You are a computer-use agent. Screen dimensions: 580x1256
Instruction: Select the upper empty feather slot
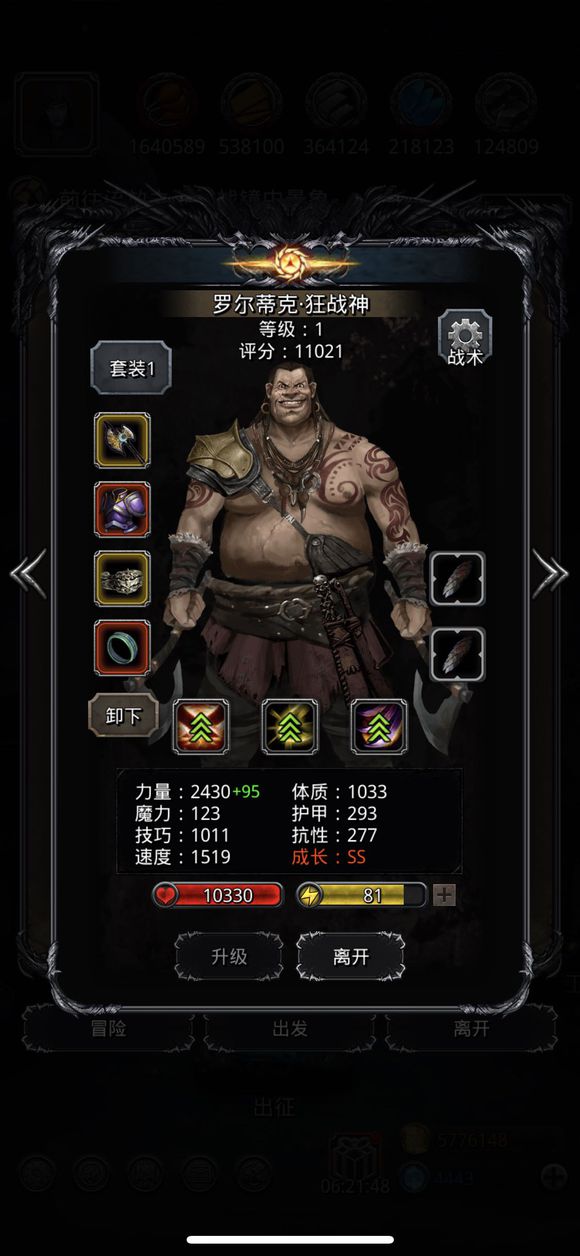[x=458, y=578]
